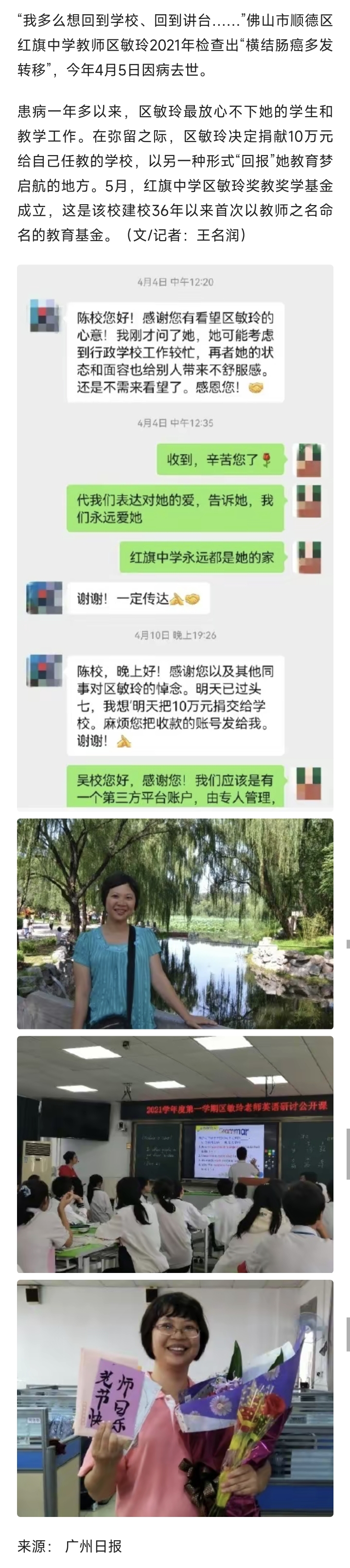Enlarge the classroom open-lesson photo
This screenshot has width=350, height=1568.
coord(175,1154)
